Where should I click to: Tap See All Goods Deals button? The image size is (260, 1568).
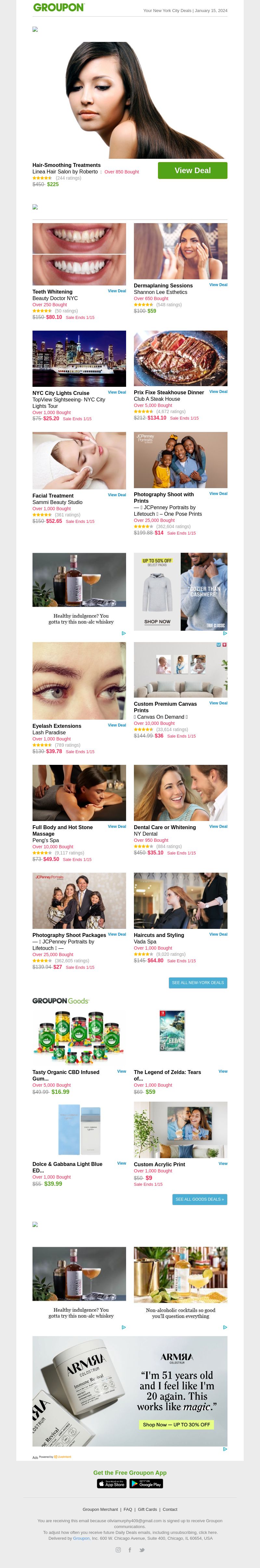pyautogui.click(x=200, y=1199)
